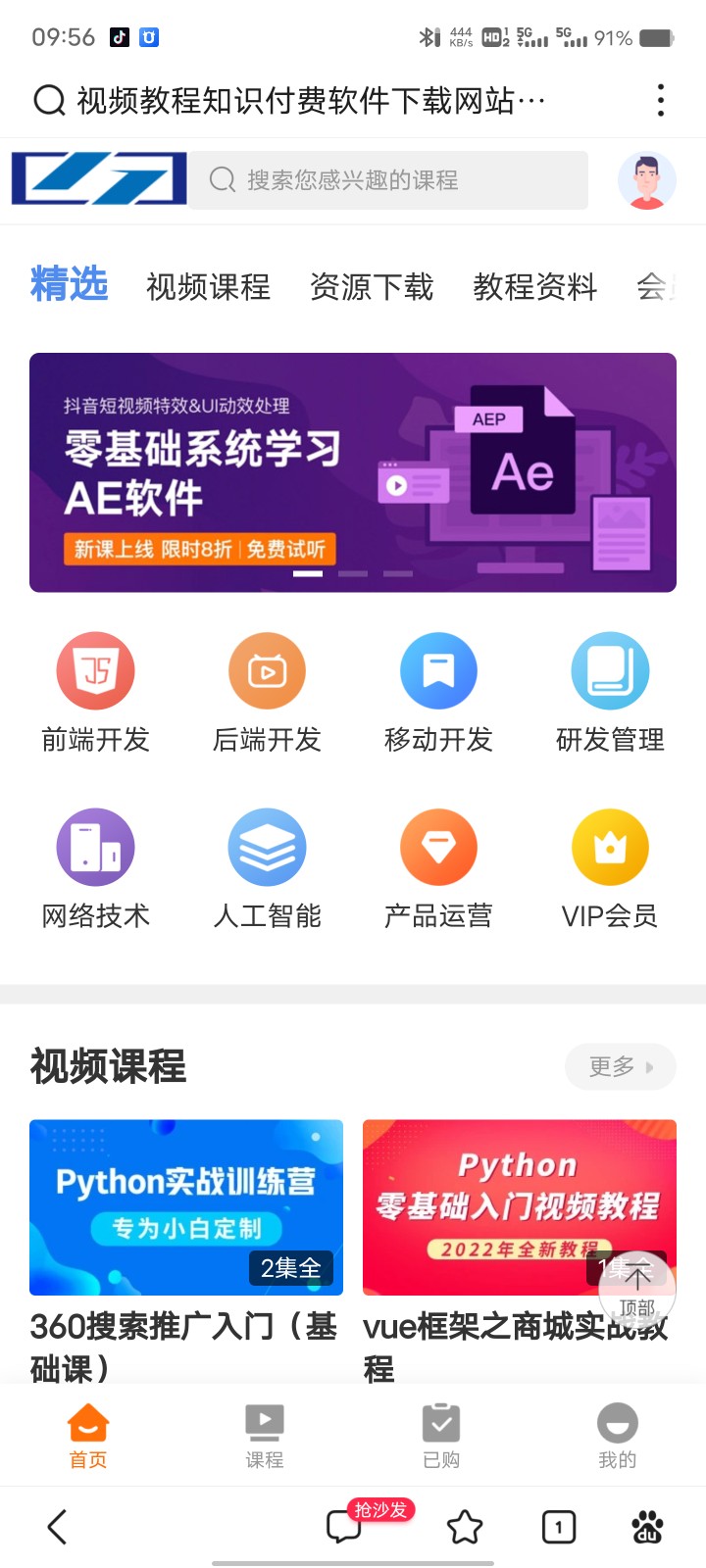Switch to the 资源下载 tab
706x1568 pixels.
click(x=372, y=286)
